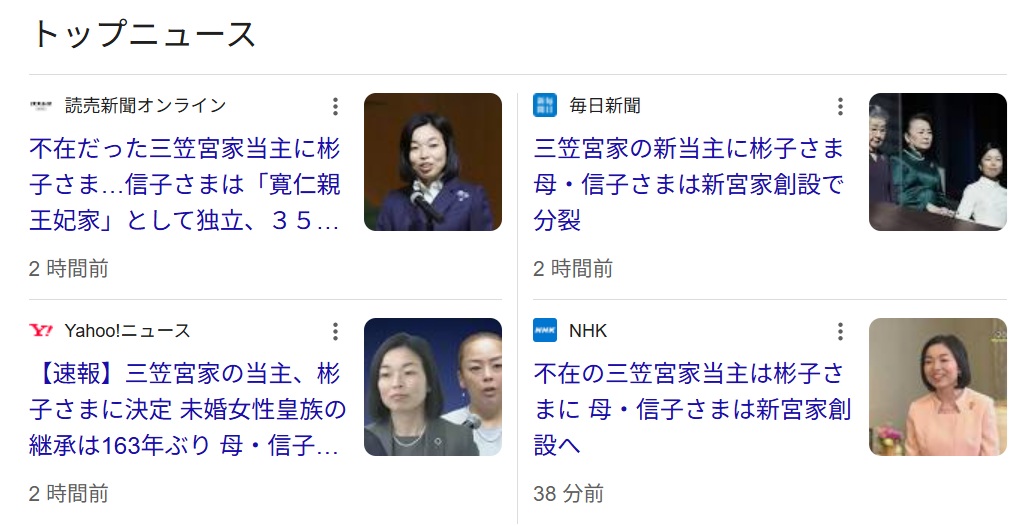Viewport: 1034px width, 526px height.
Task: Tap the NHK article thumbnail image
Action: [x=937, y=387]
